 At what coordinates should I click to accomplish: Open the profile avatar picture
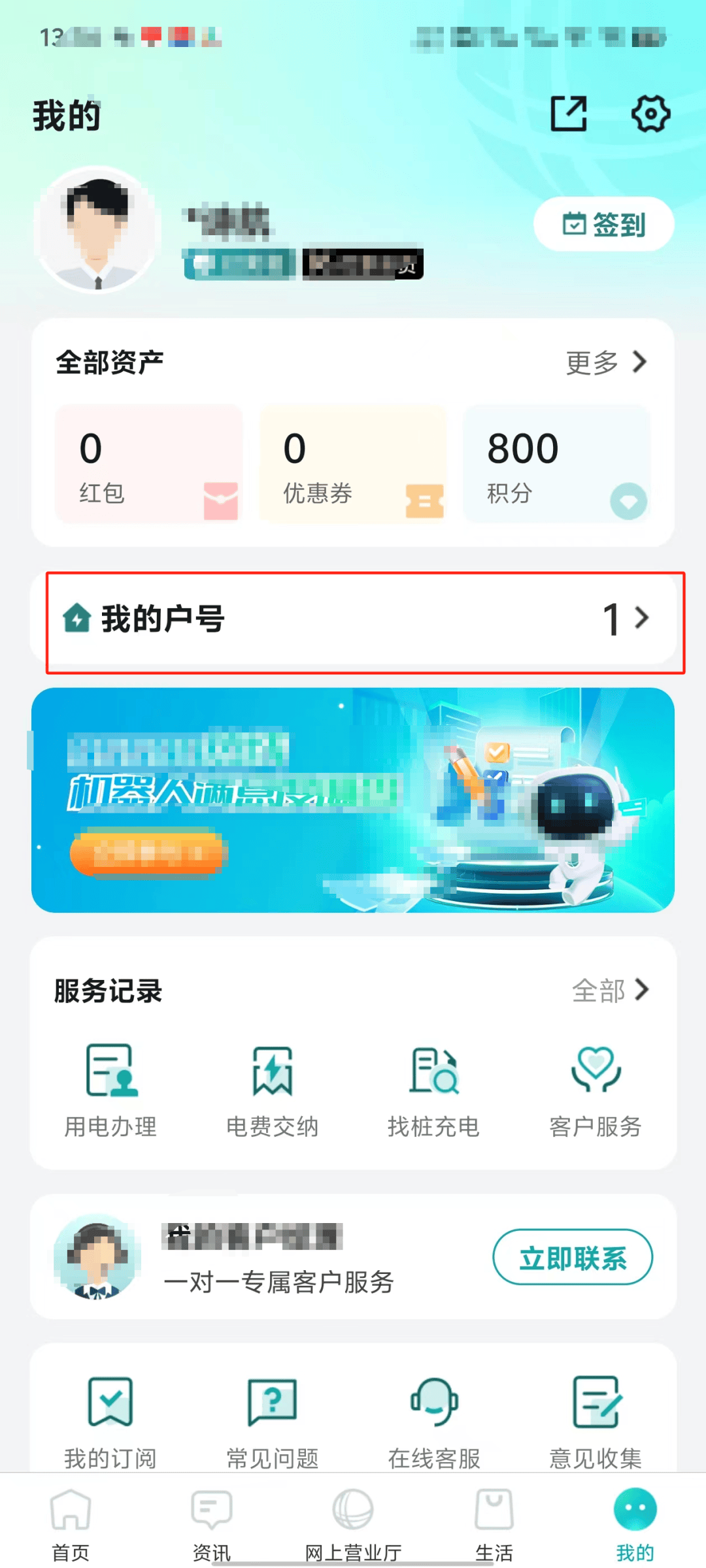pos(97,229)
